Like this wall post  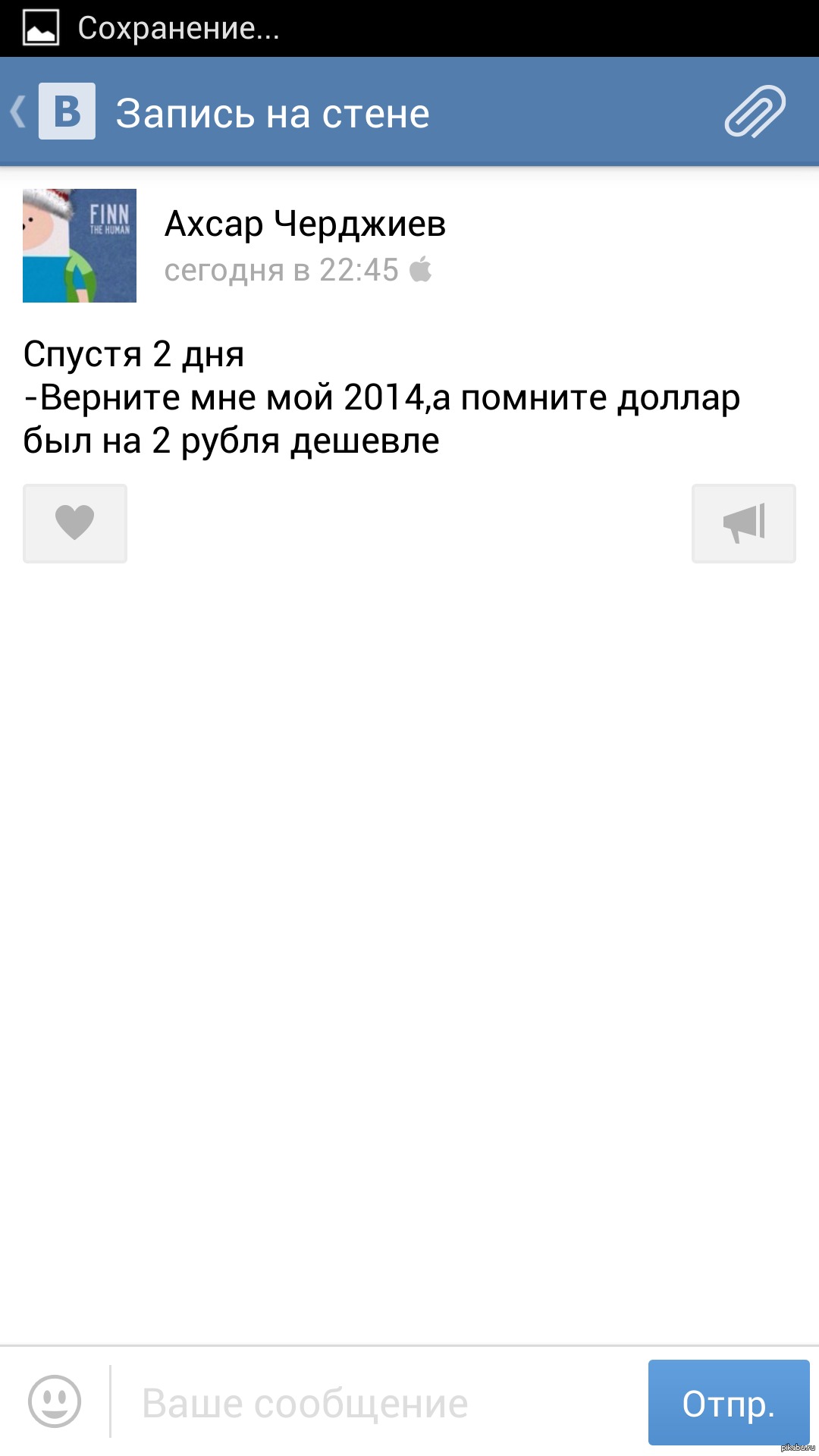[75, 523]
